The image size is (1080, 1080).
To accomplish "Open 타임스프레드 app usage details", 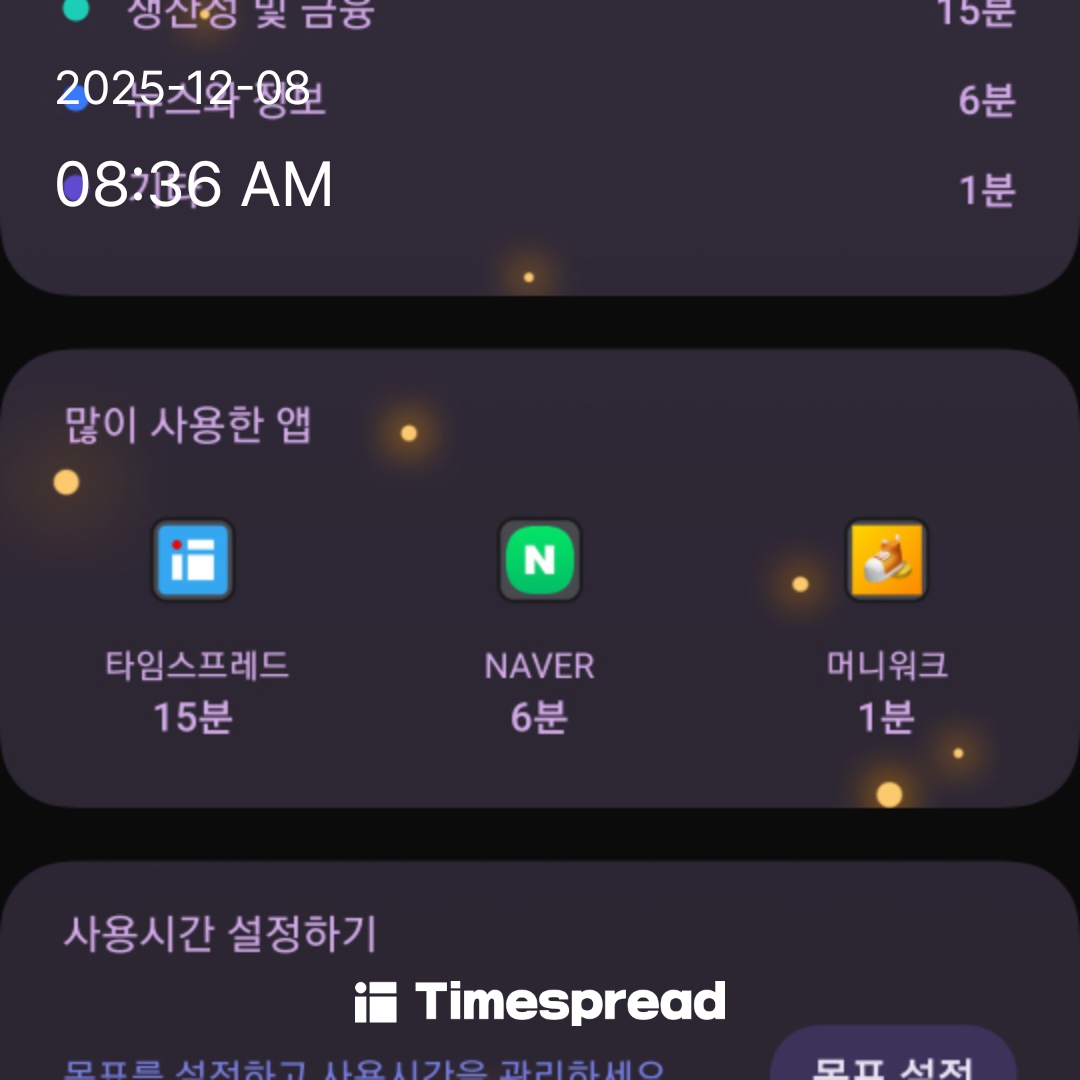I will pos(193,561).
